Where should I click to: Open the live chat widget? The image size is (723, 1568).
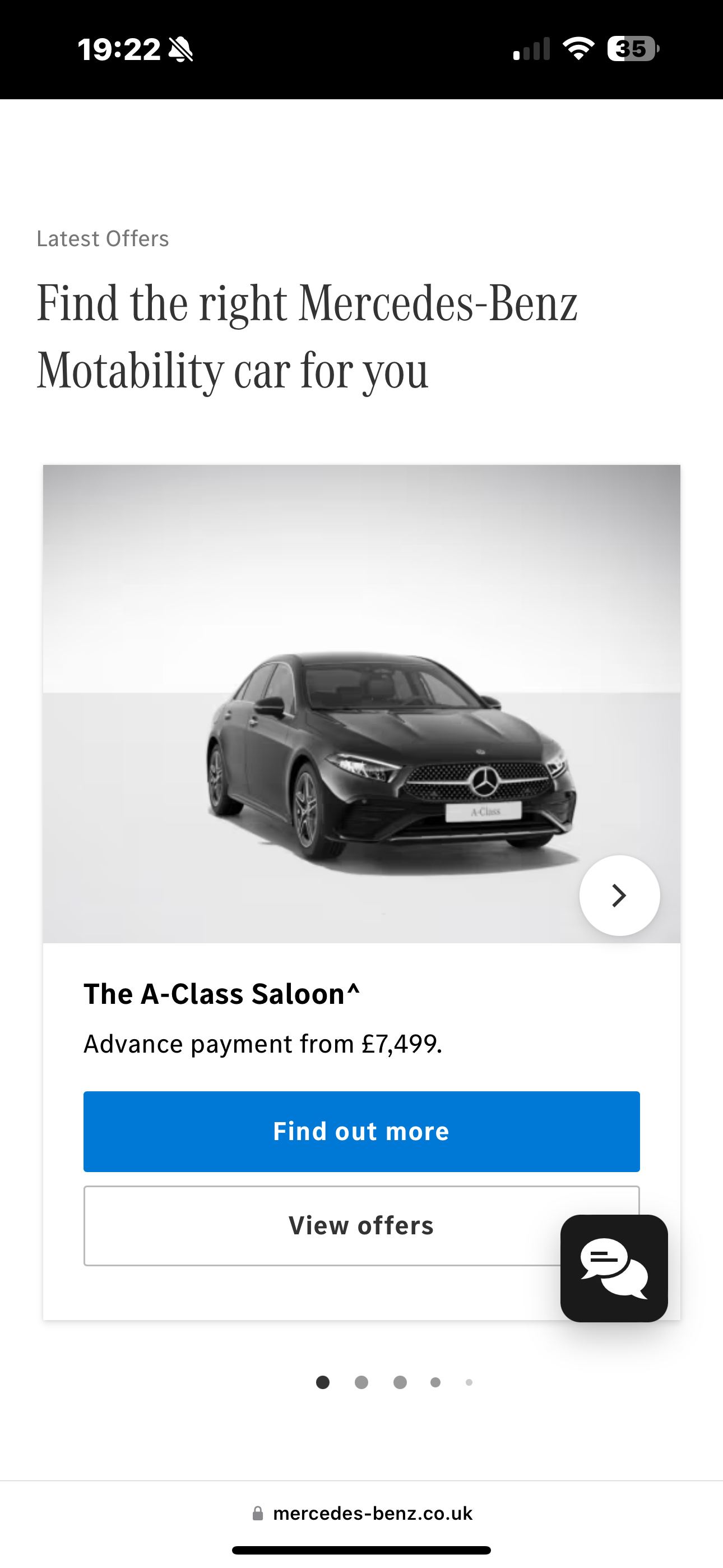coord(614,1269)
